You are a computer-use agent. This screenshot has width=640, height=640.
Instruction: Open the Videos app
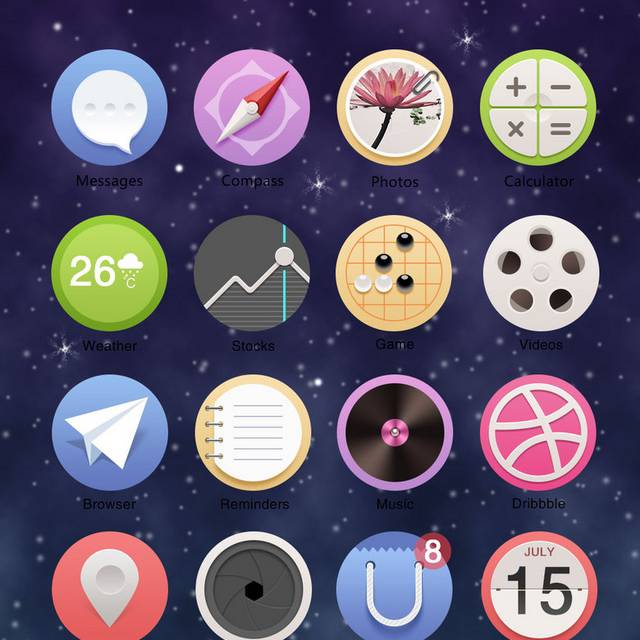[x=541, y=271]
